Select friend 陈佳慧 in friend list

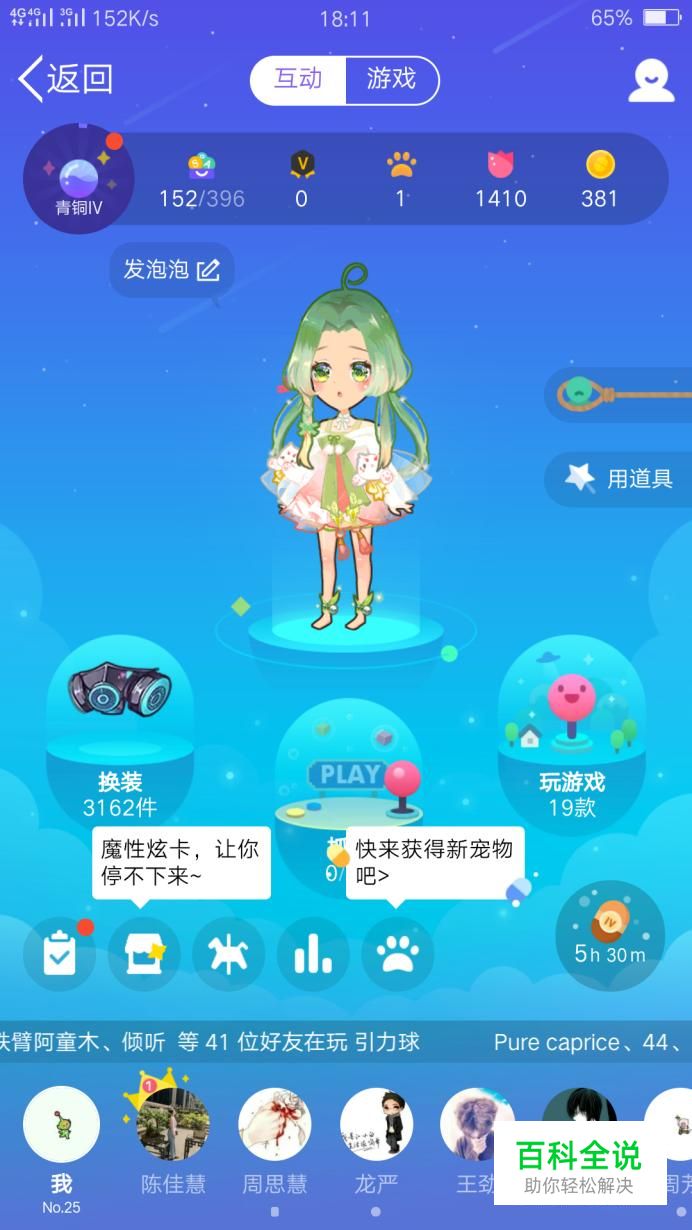tap(173, 1127)
